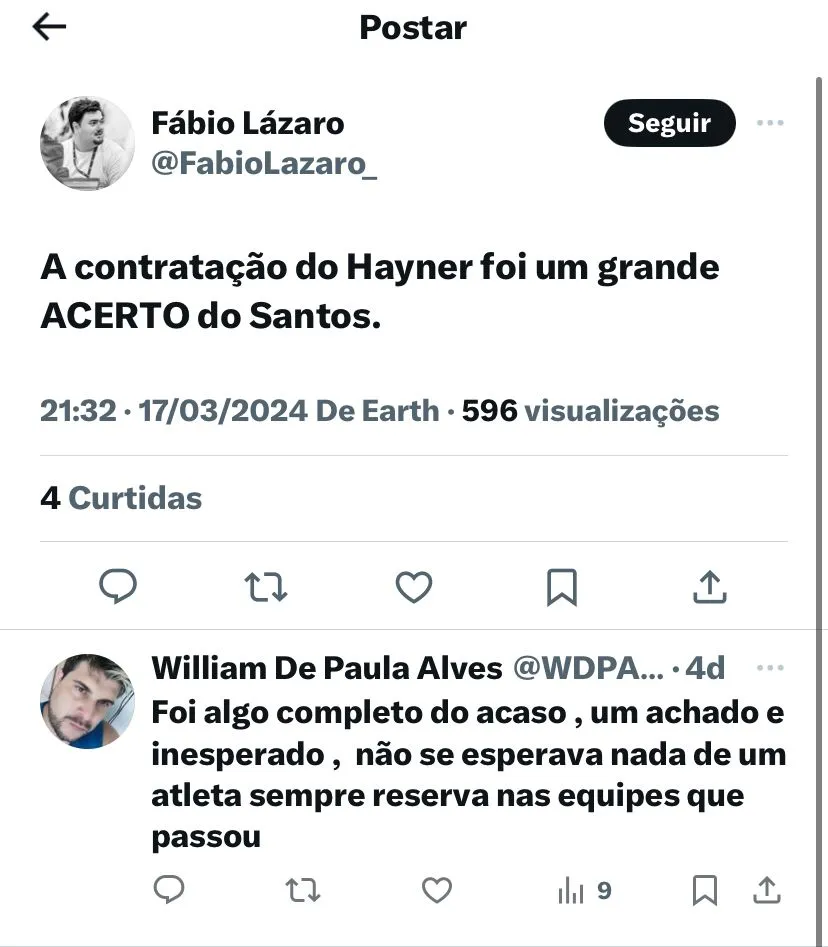Viewport: 828px width, 947px height.
Task: Open the @FabioLazaro_ profile handle
Action: (x=264, y=163)
